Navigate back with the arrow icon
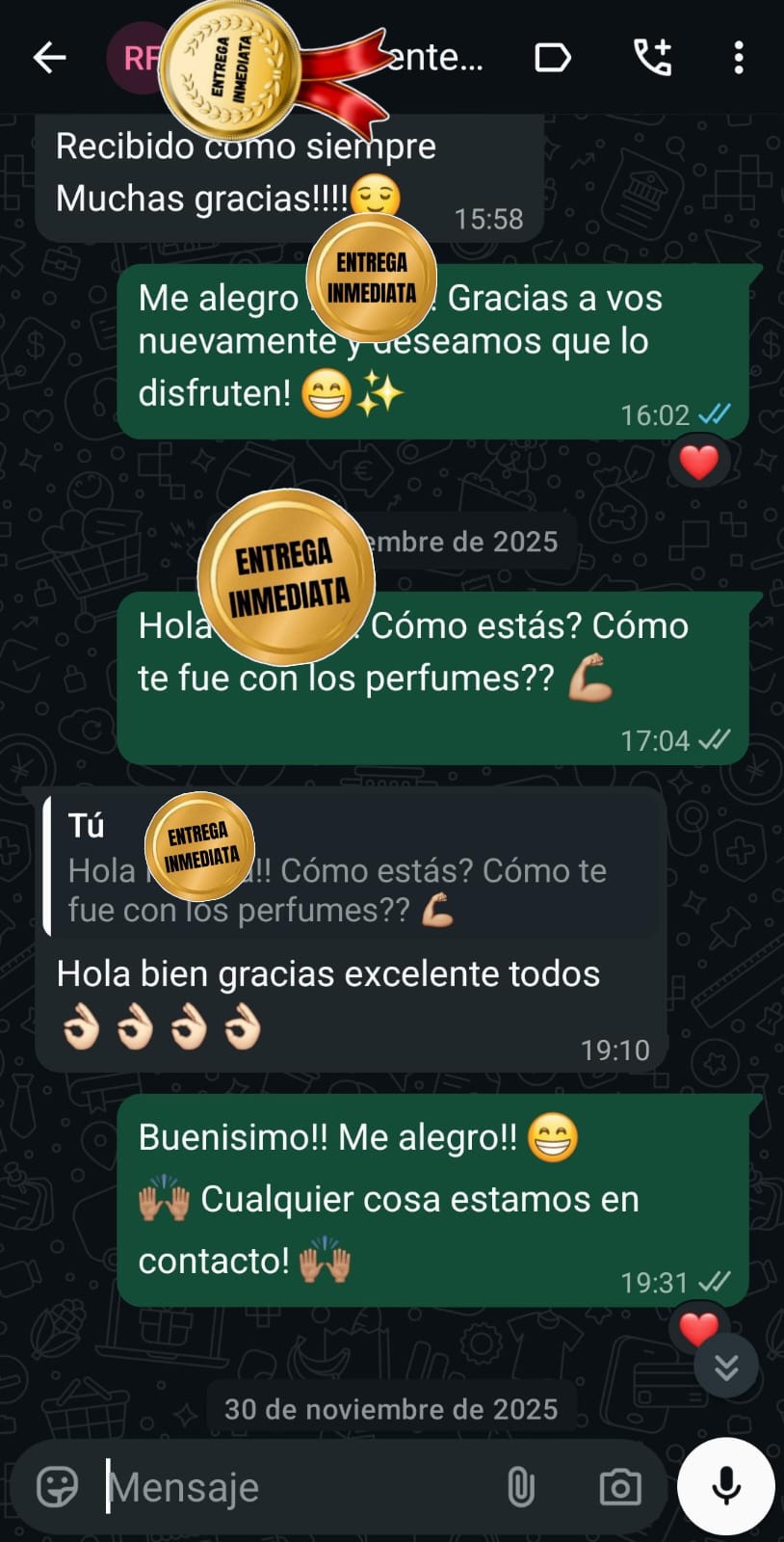 [48, 58]
